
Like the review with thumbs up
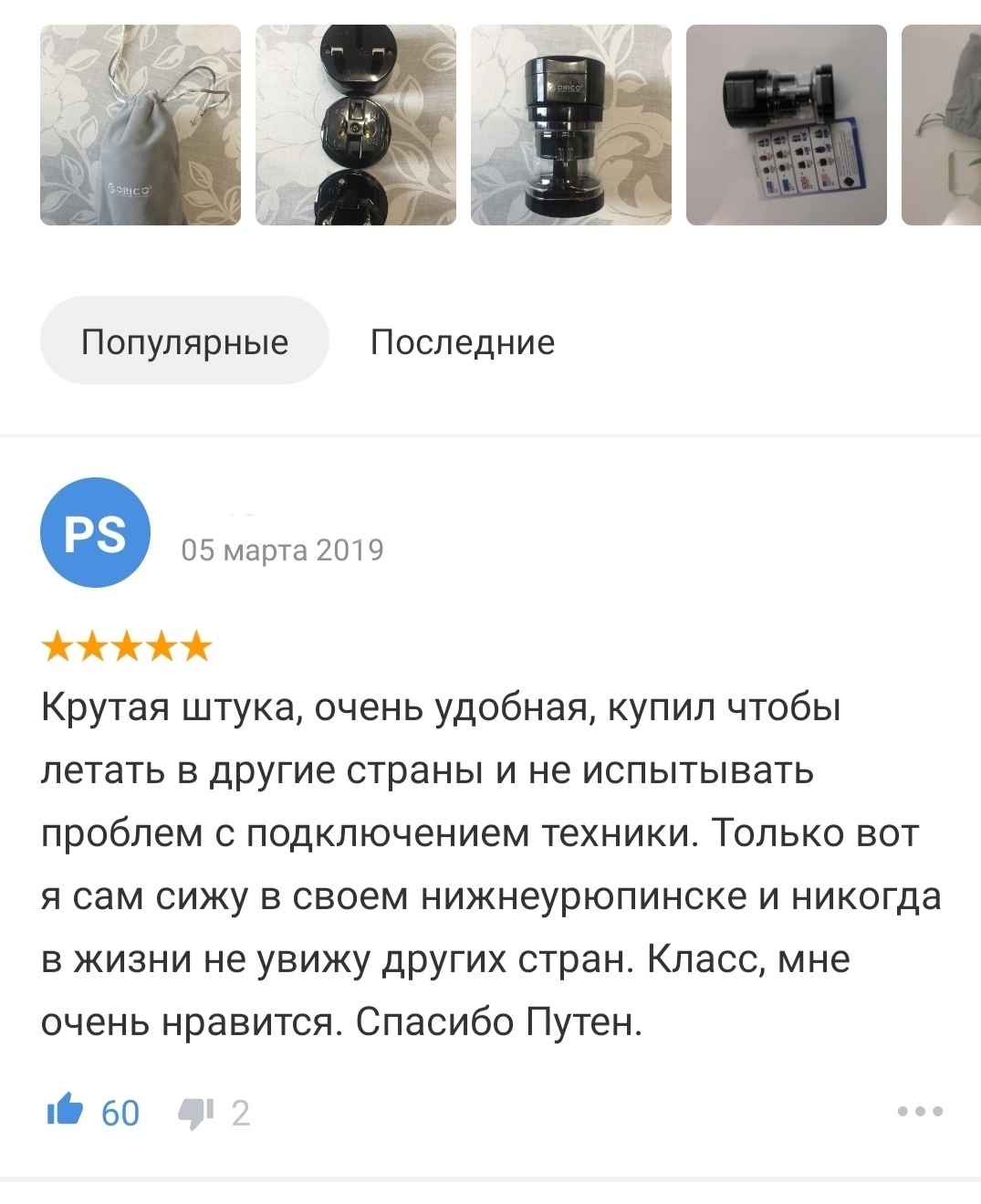(66, 1111)
